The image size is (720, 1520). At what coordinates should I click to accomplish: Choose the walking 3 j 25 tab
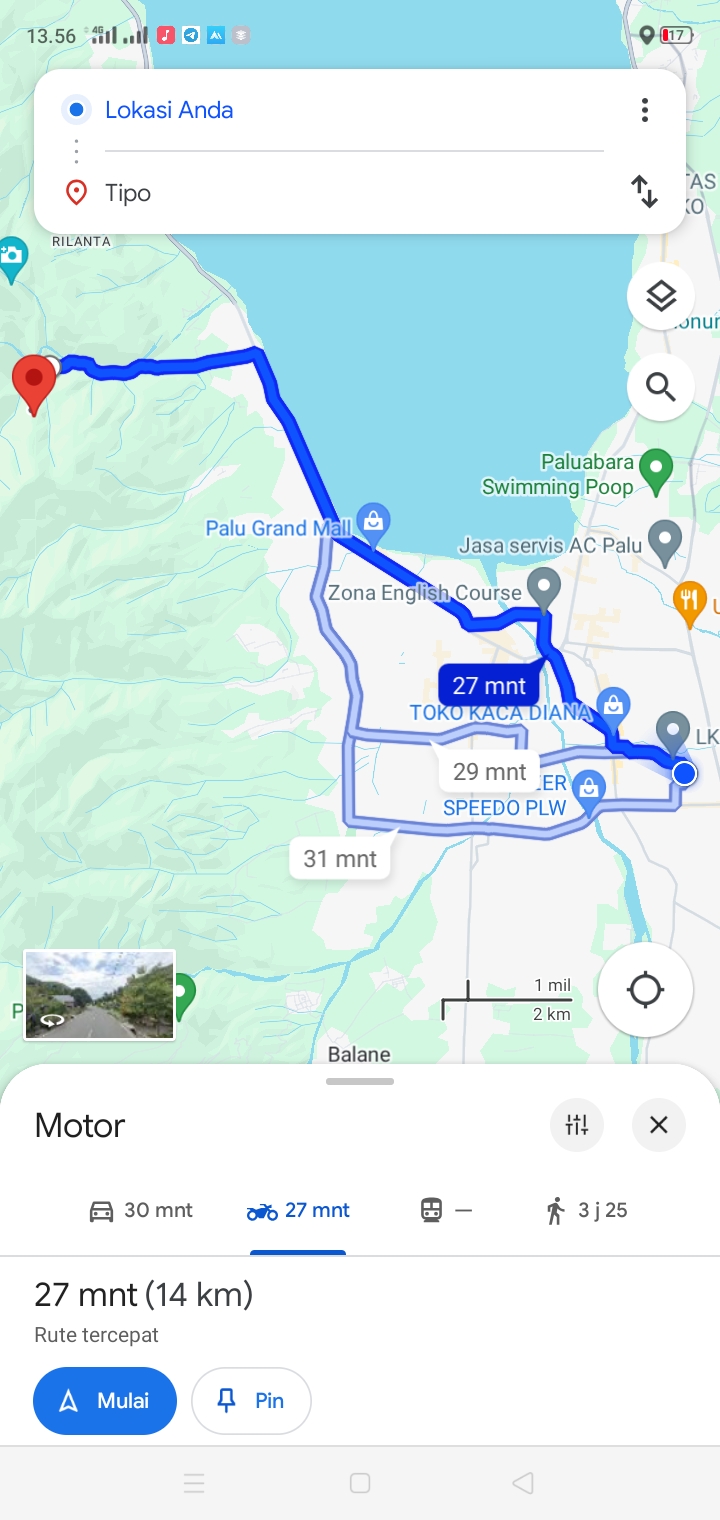point(586,1211)
